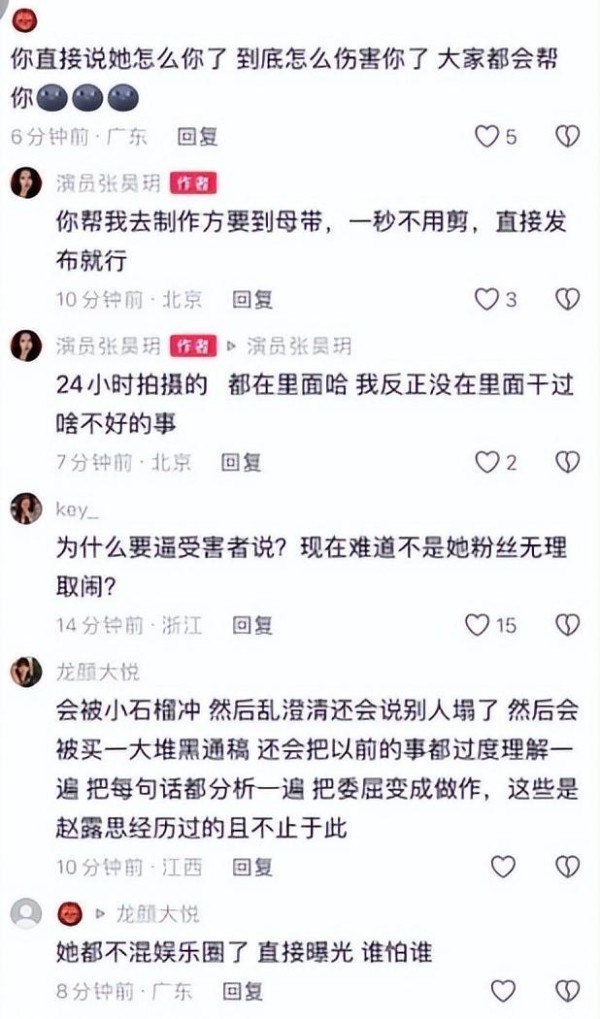Like 龙颜大悦's comment about 赵露思
The image size is (600, 1019).
tap(503, 866)
